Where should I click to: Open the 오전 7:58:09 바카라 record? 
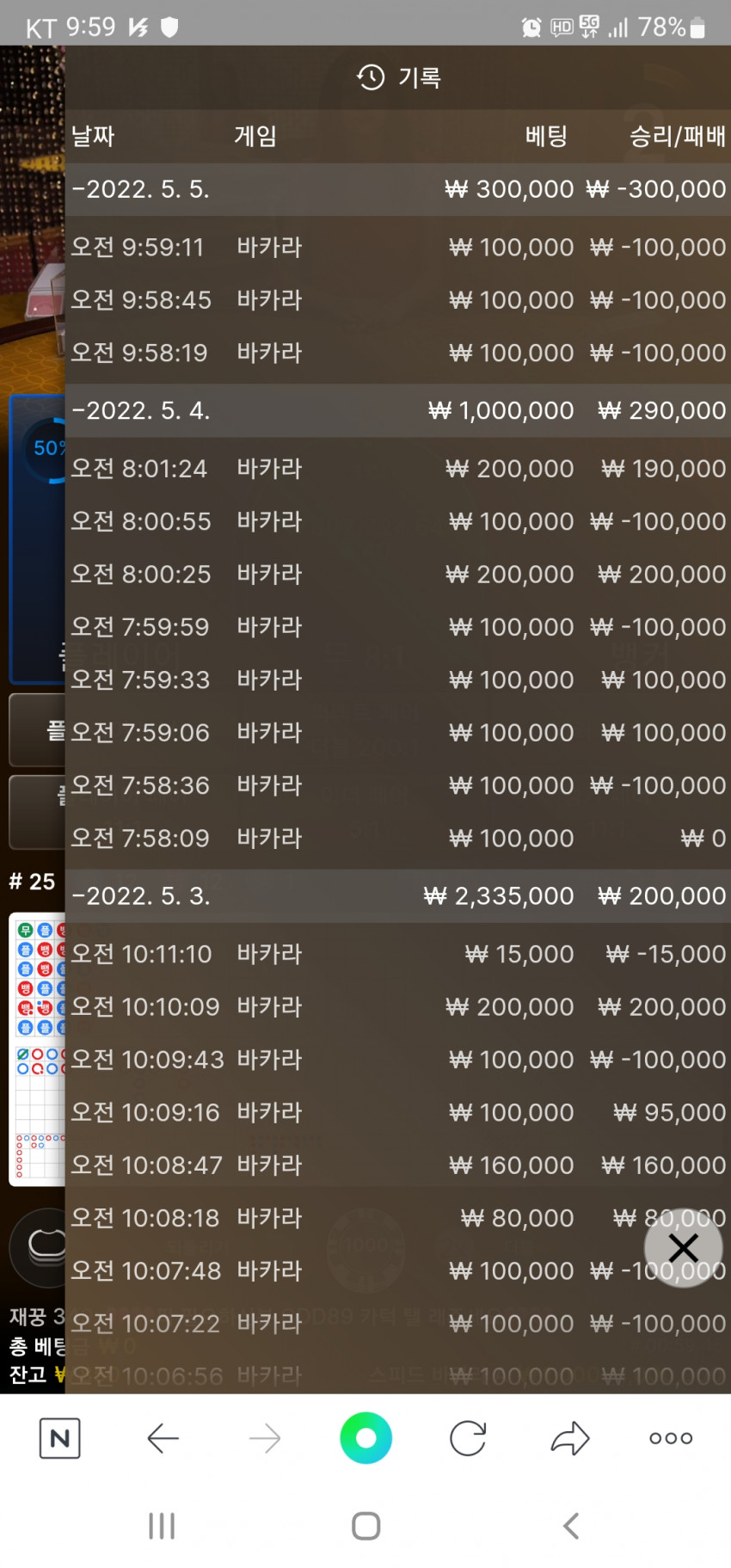tap(398, 838)
